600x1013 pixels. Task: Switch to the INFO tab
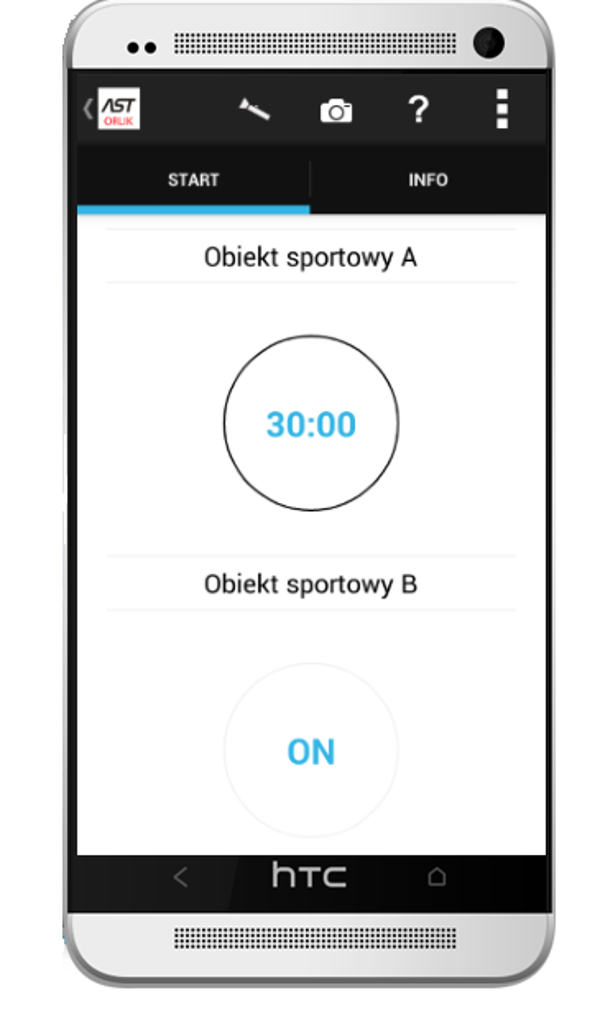(x=428, y=180)
